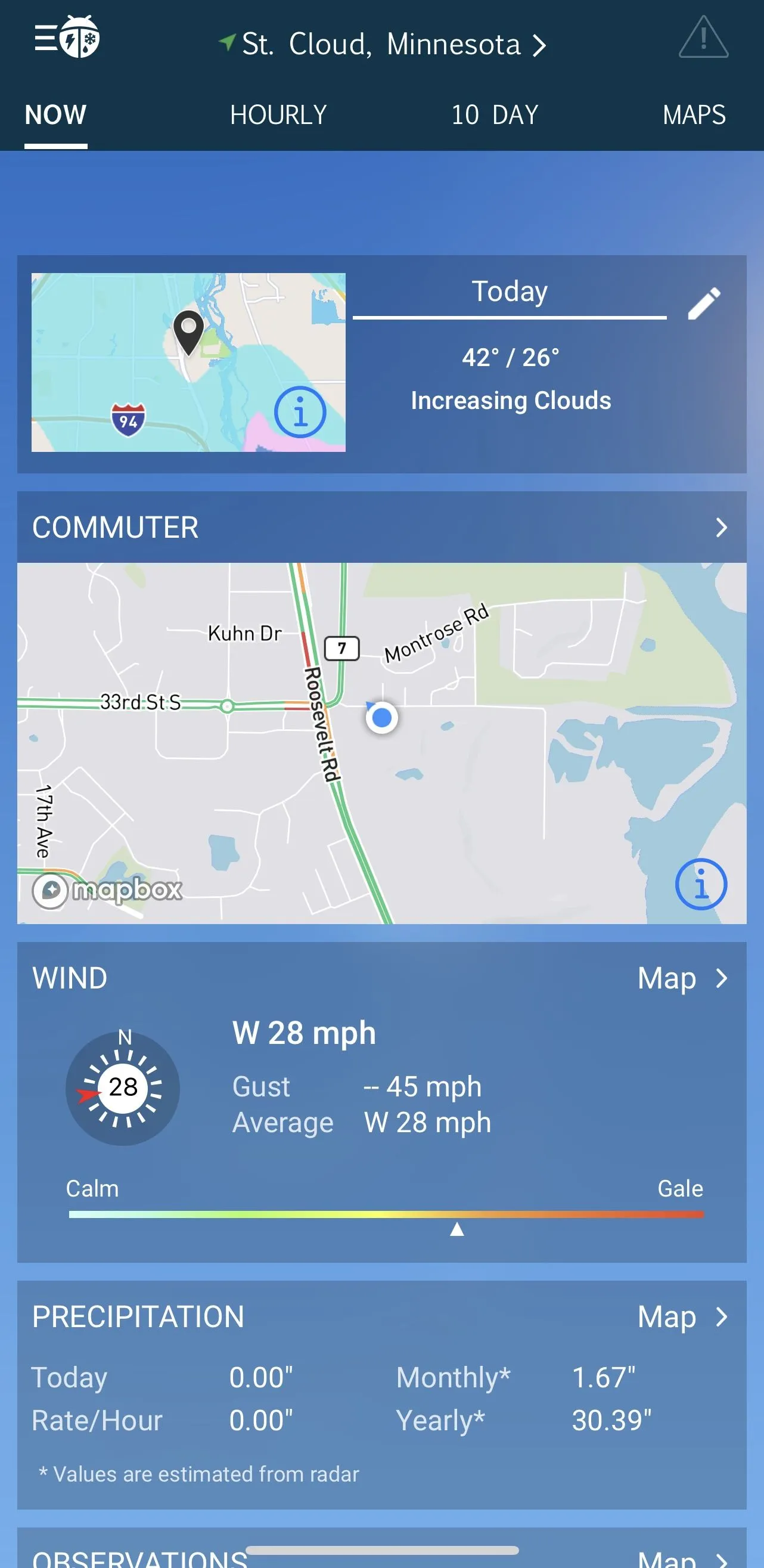Viewport: 764px width, 1568px height.
Task: Switch to the 10 Day tab
Action: (x=494, y=115)
